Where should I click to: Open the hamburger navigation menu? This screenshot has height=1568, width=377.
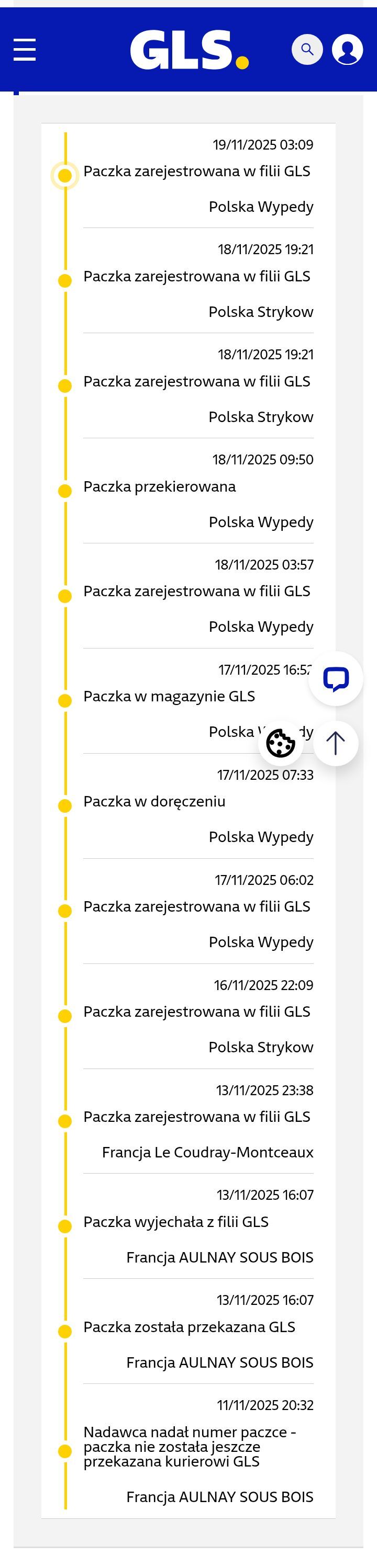[x=25, y=49]
